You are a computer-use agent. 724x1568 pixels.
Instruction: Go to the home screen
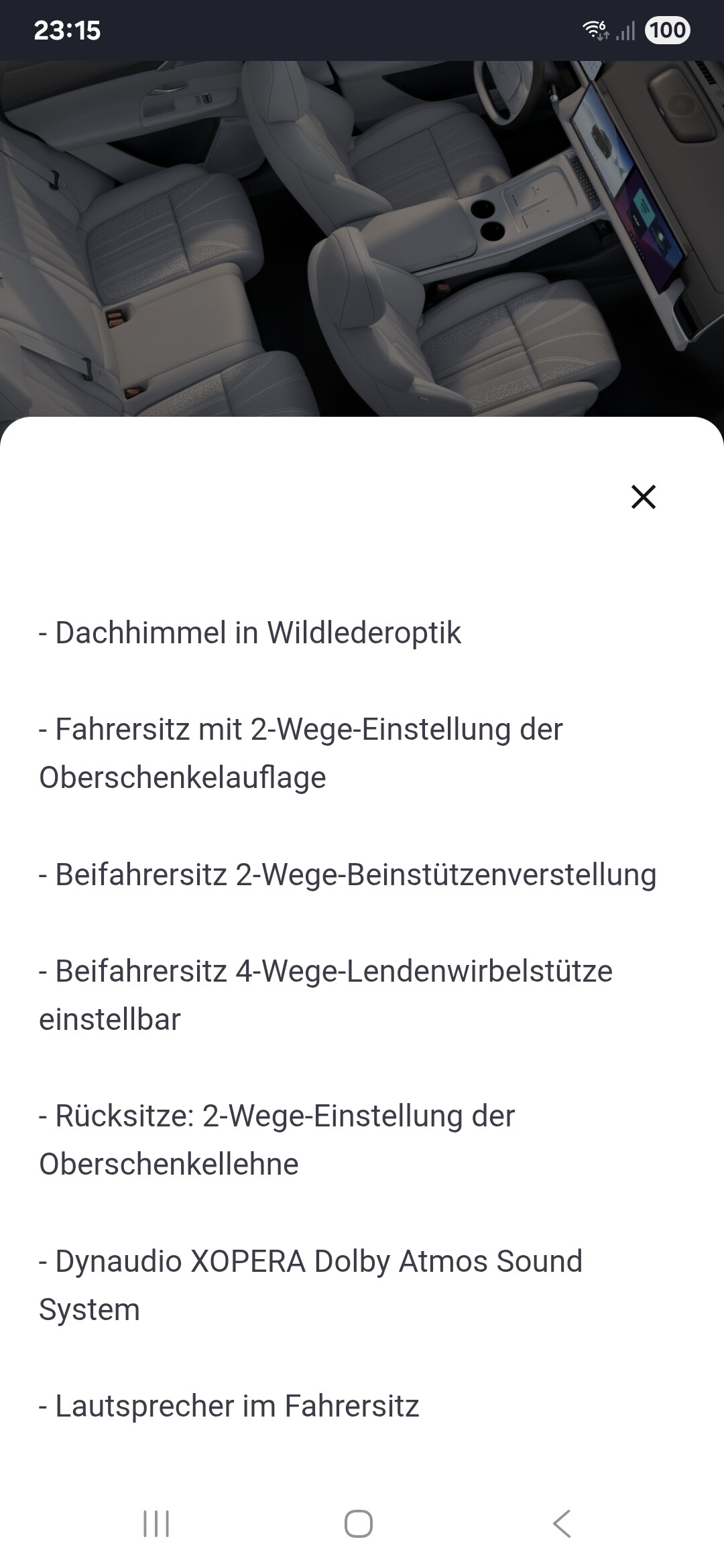pos(359,1523)
